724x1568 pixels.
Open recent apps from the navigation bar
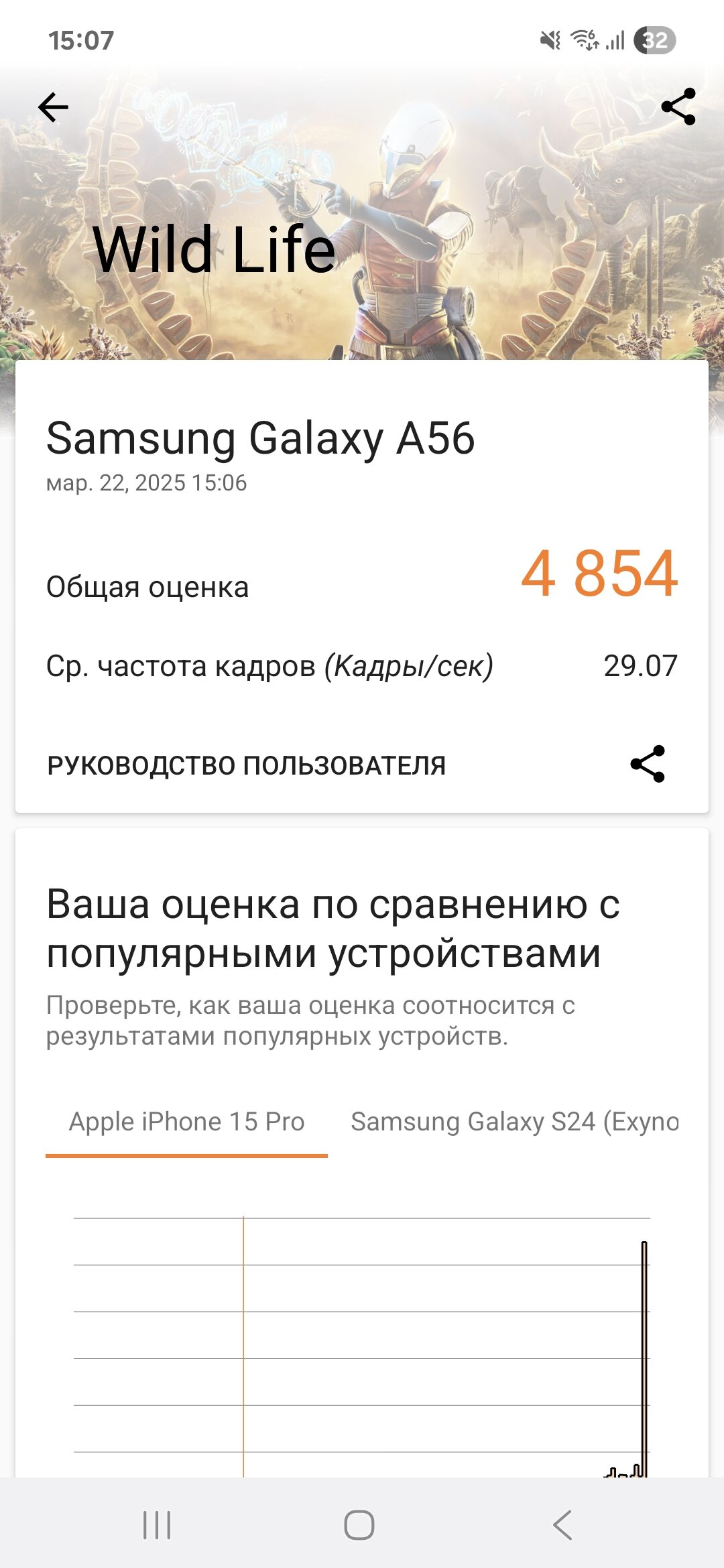tap(157, 1525)
